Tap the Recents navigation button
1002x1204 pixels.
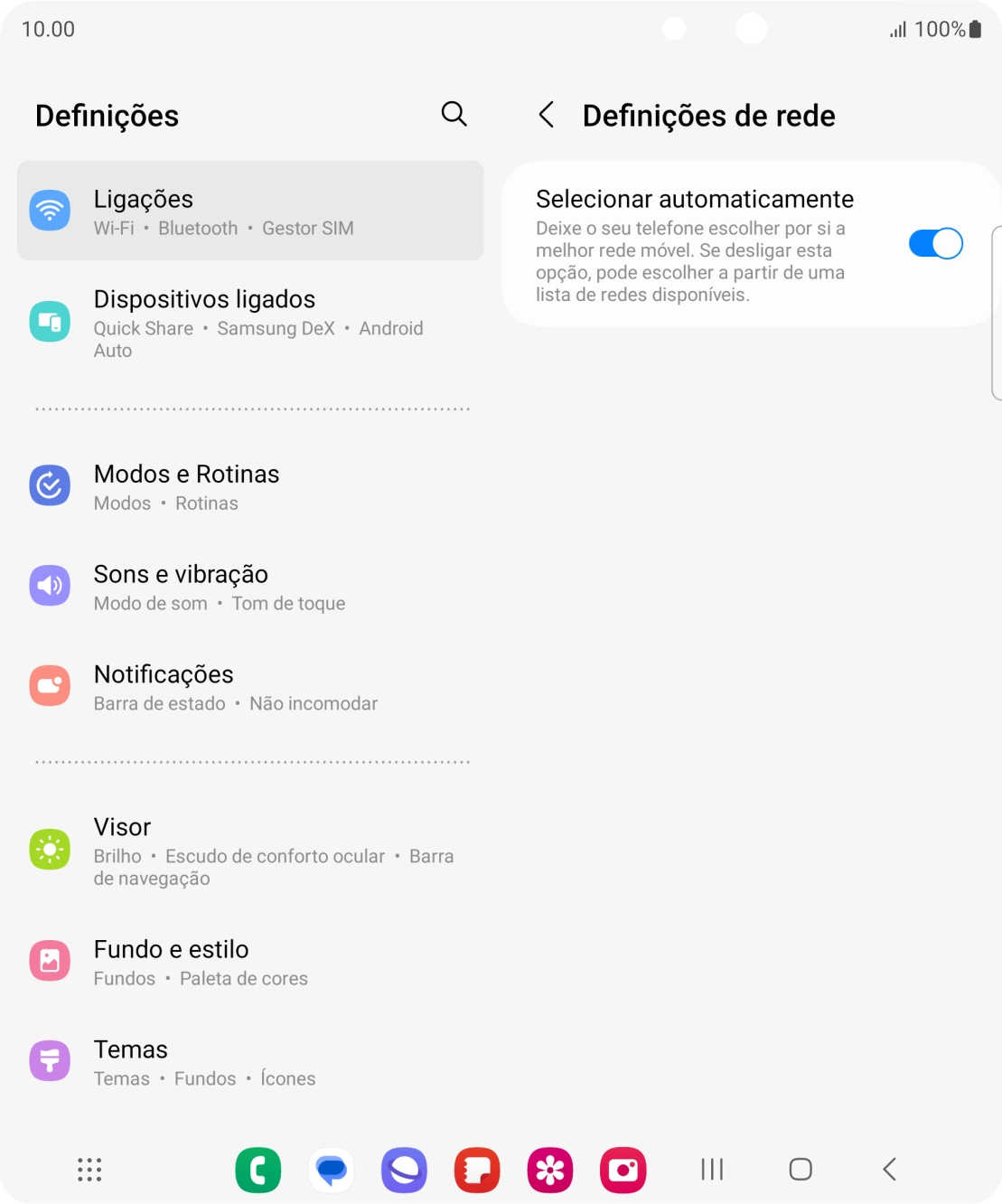[711, 1170]
